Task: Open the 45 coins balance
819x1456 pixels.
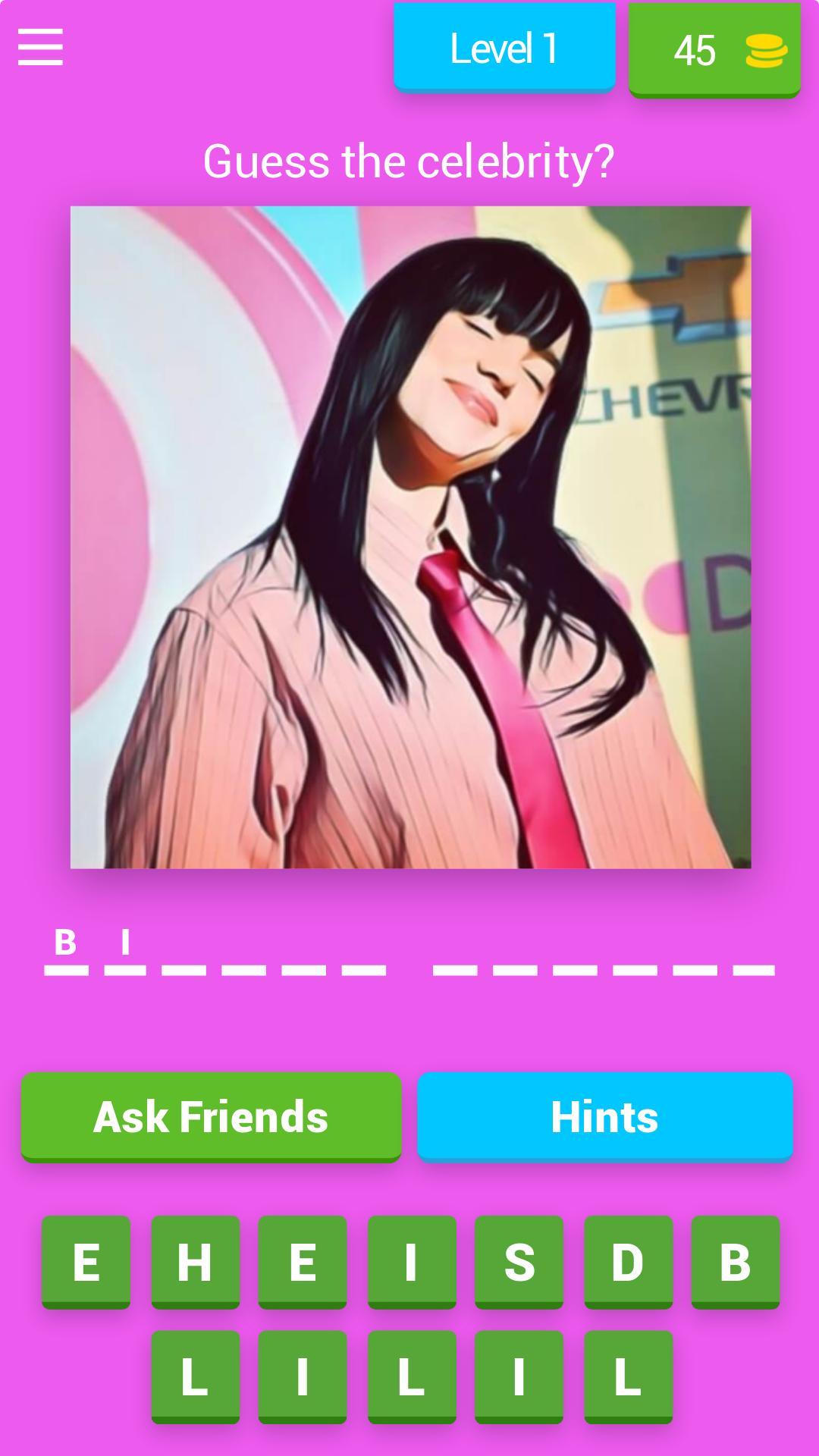Action: (714, 50)
